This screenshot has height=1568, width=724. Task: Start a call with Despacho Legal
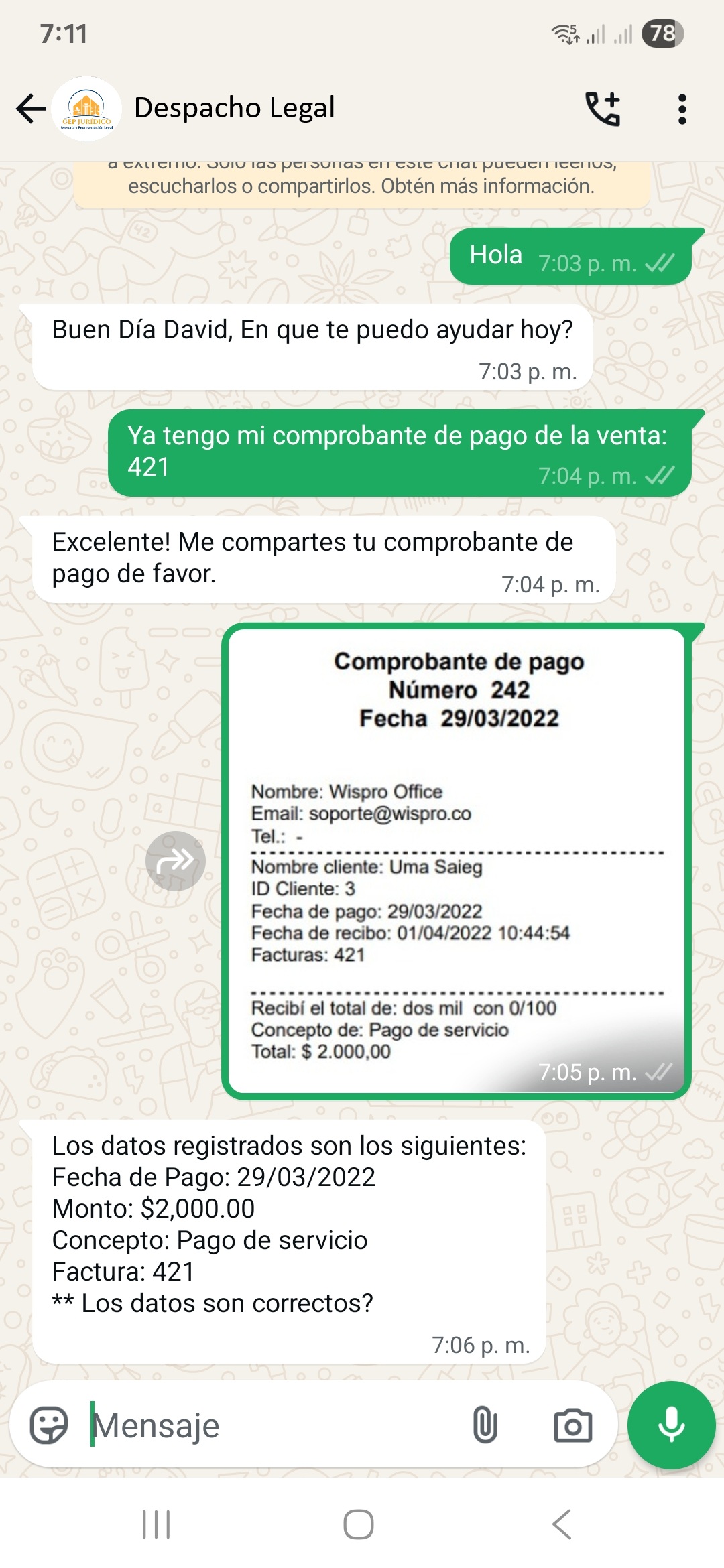tap(603, 109)
